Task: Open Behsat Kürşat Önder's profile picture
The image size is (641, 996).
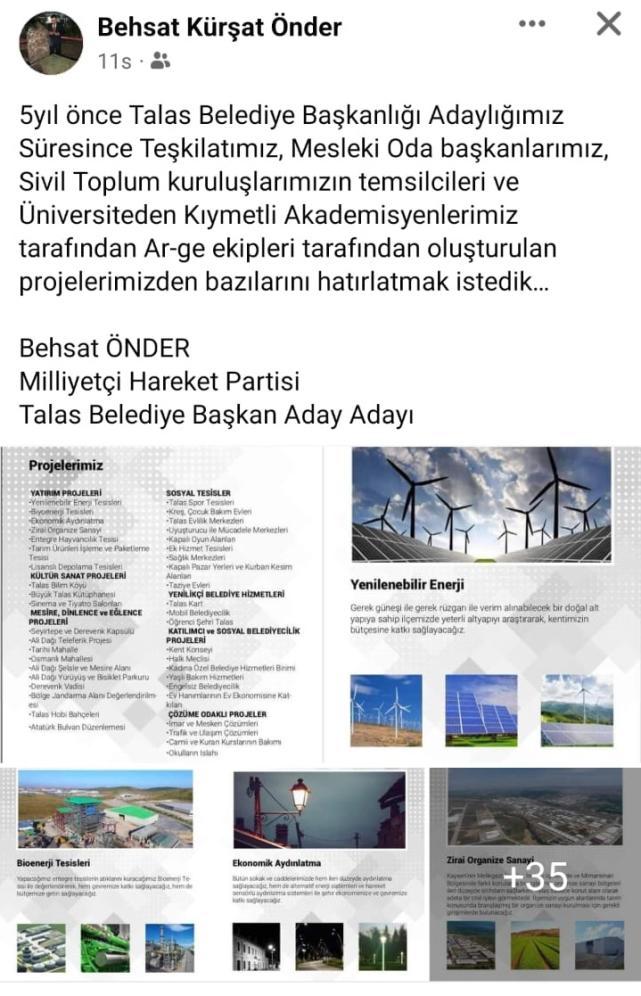Action: pyautogui.click(x=51, y=43)
